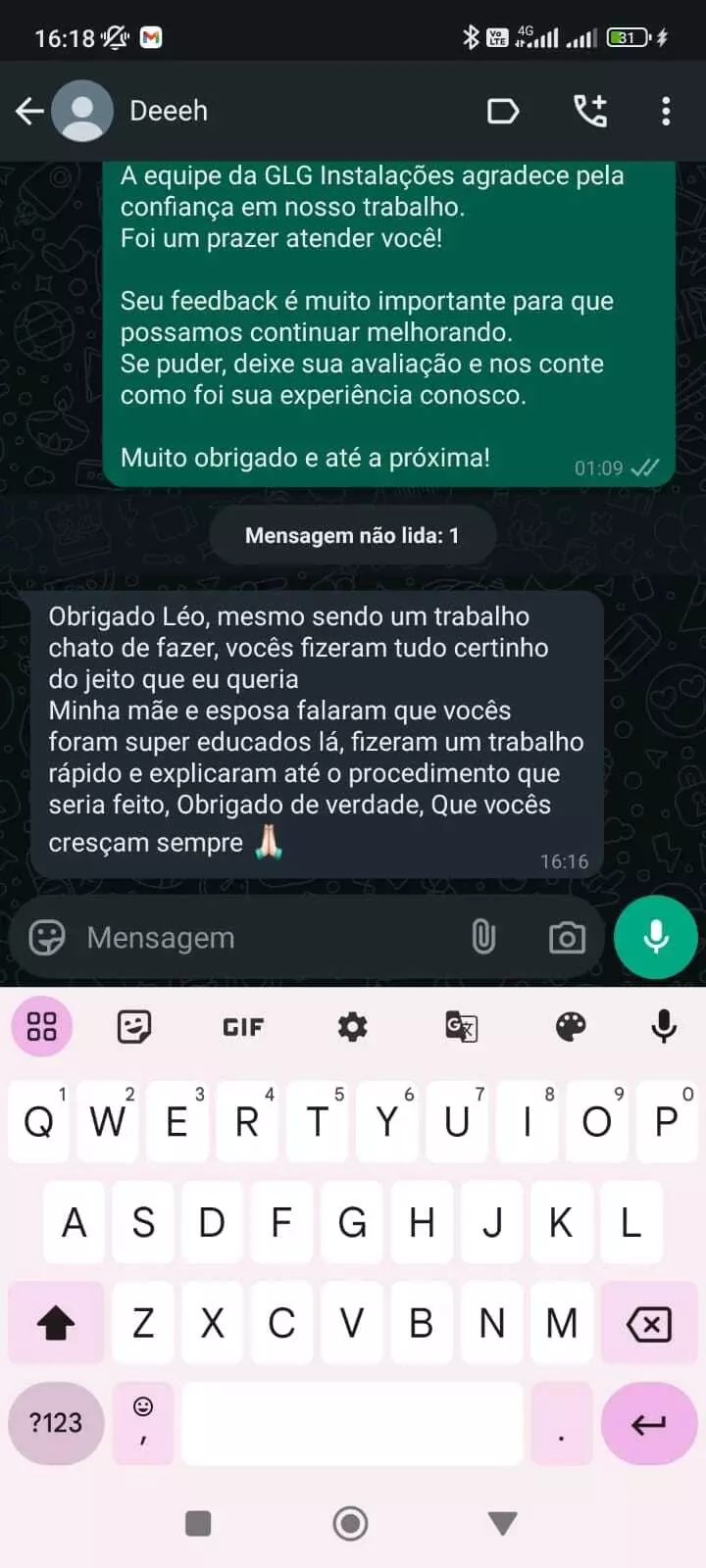The height and width of the screenshot is (1568, 706).
Task: Open the label tag icon
Action: [x=503, y=111]
